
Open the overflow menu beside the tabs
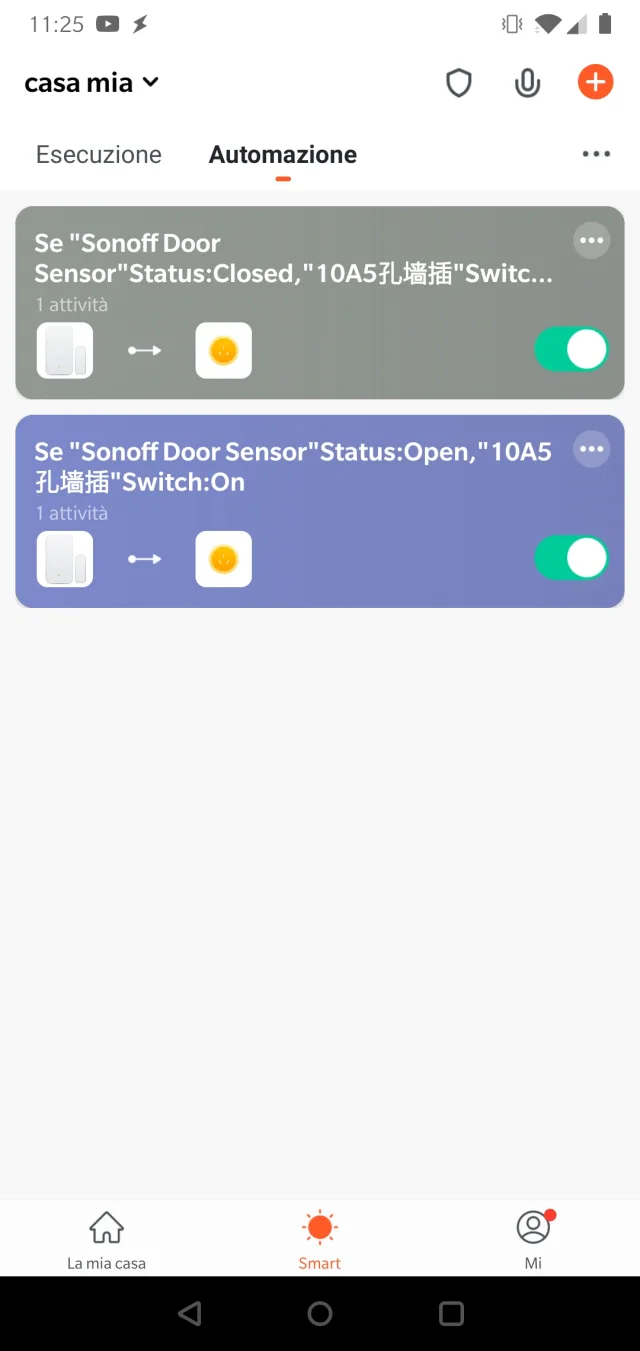click(596, 154)
